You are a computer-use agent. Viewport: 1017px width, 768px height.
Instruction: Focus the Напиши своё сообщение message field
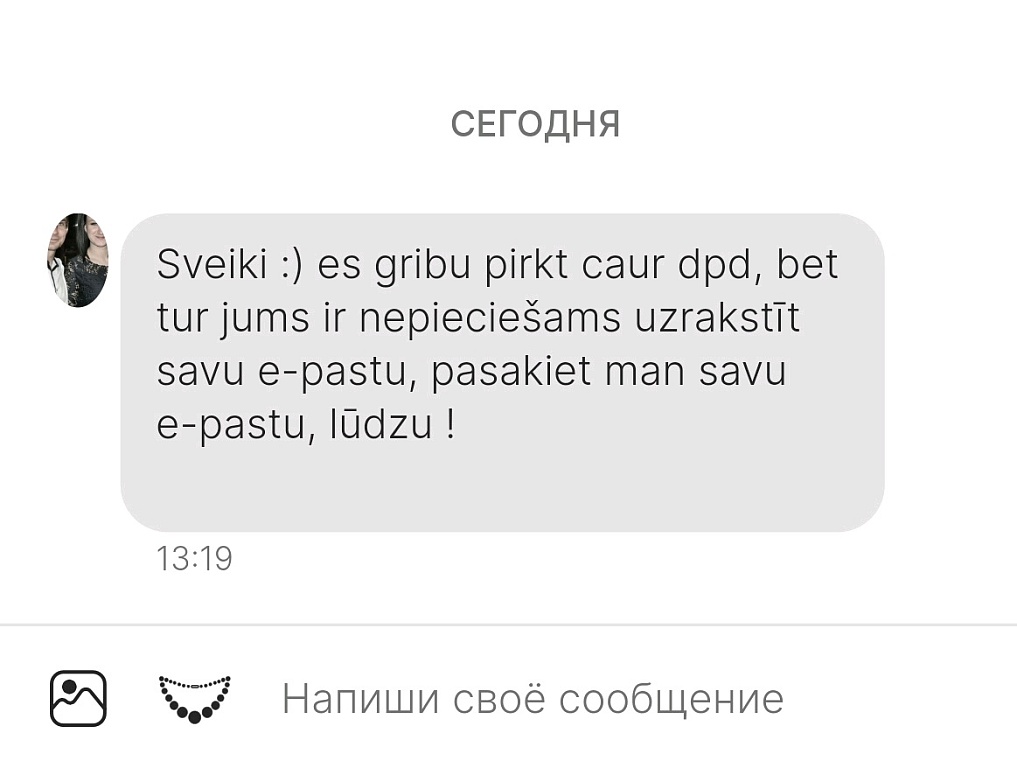[x=532, y=699]
